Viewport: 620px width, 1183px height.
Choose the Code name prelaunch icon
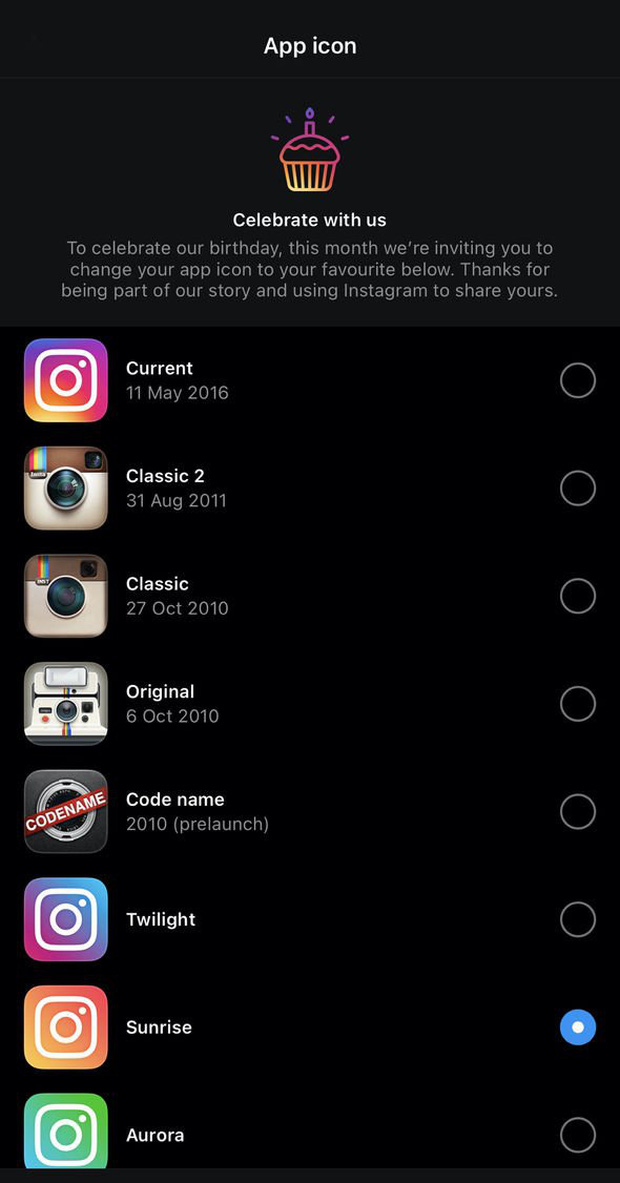coord(577,811)
